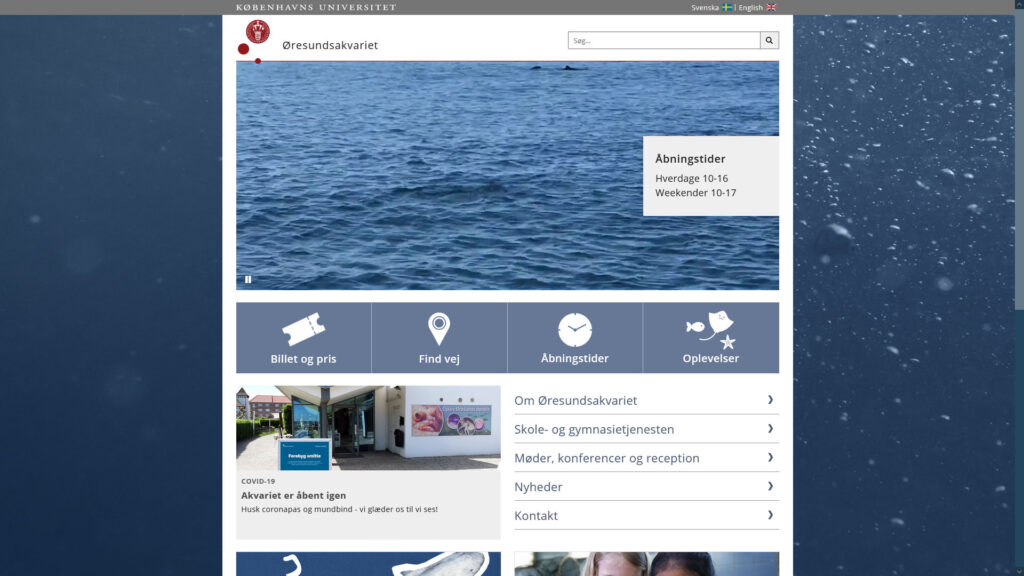Switch language to Svenska
This screenshot has width=1024, height=576.
click(x=711, y=8)
